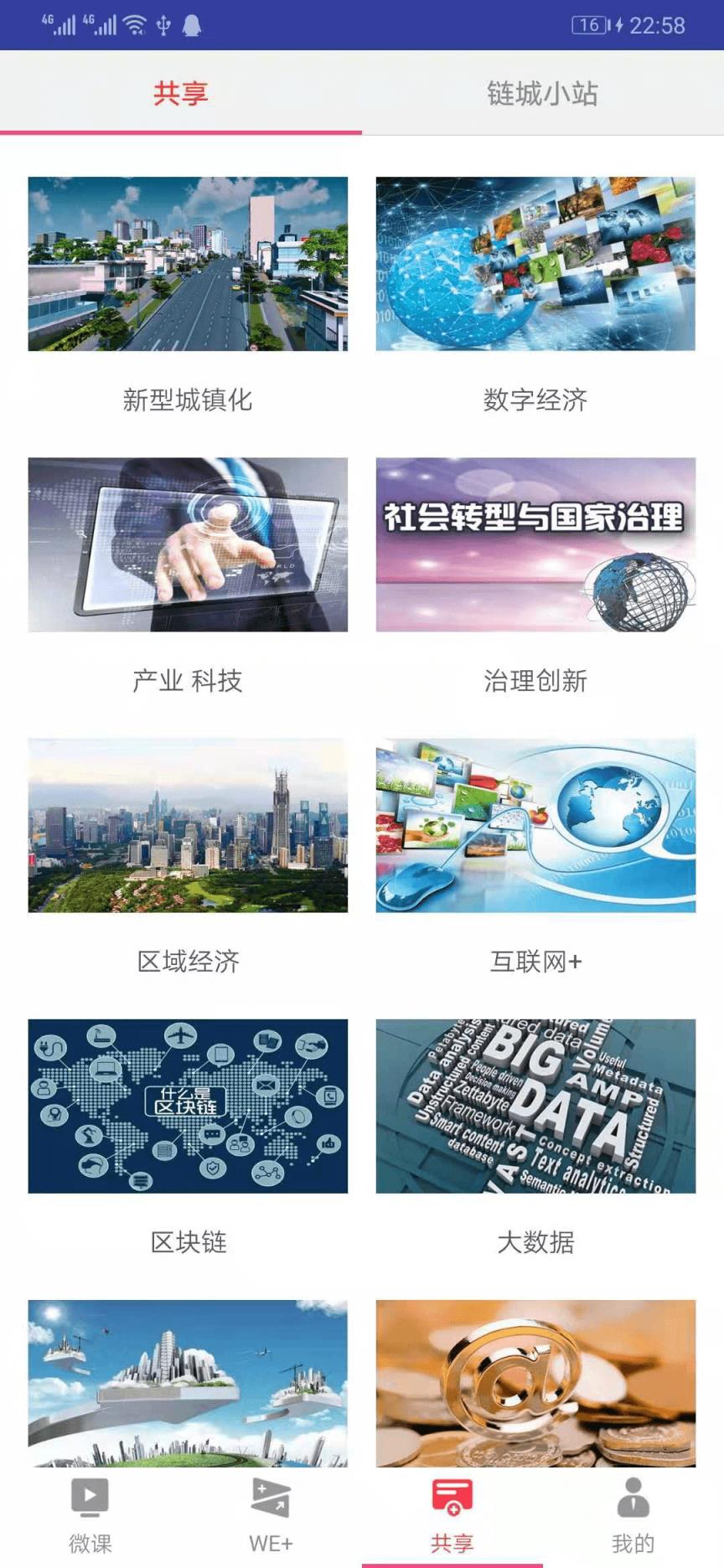Viewport: 724px width, 1568px height.
Task: Select the 共享 tab at top
Action: [x=181, y=94]
